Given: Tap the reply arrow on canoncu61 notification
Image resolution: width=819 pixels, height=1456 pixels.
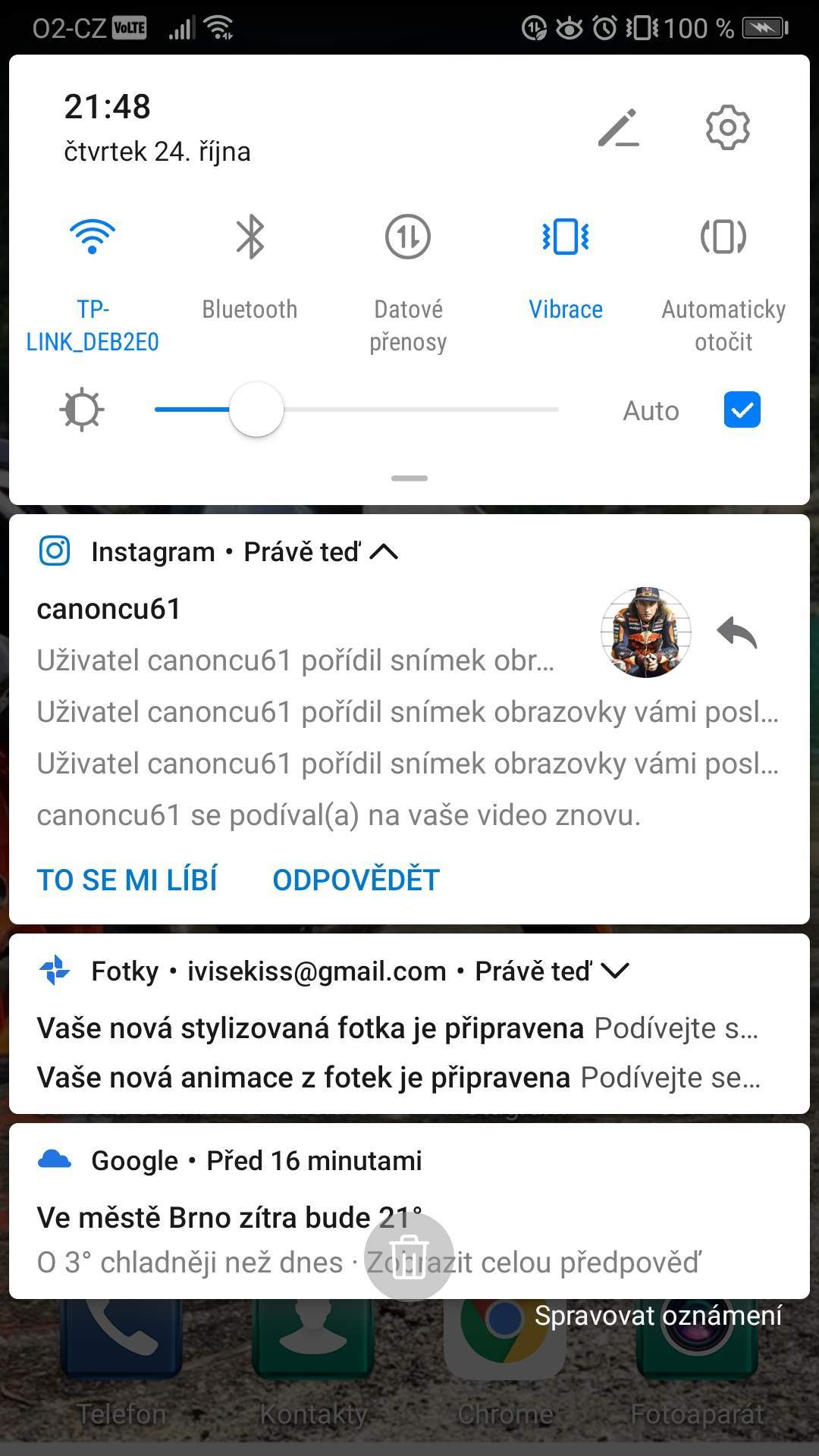Looking at the screenshot, I should click(737, 632).
